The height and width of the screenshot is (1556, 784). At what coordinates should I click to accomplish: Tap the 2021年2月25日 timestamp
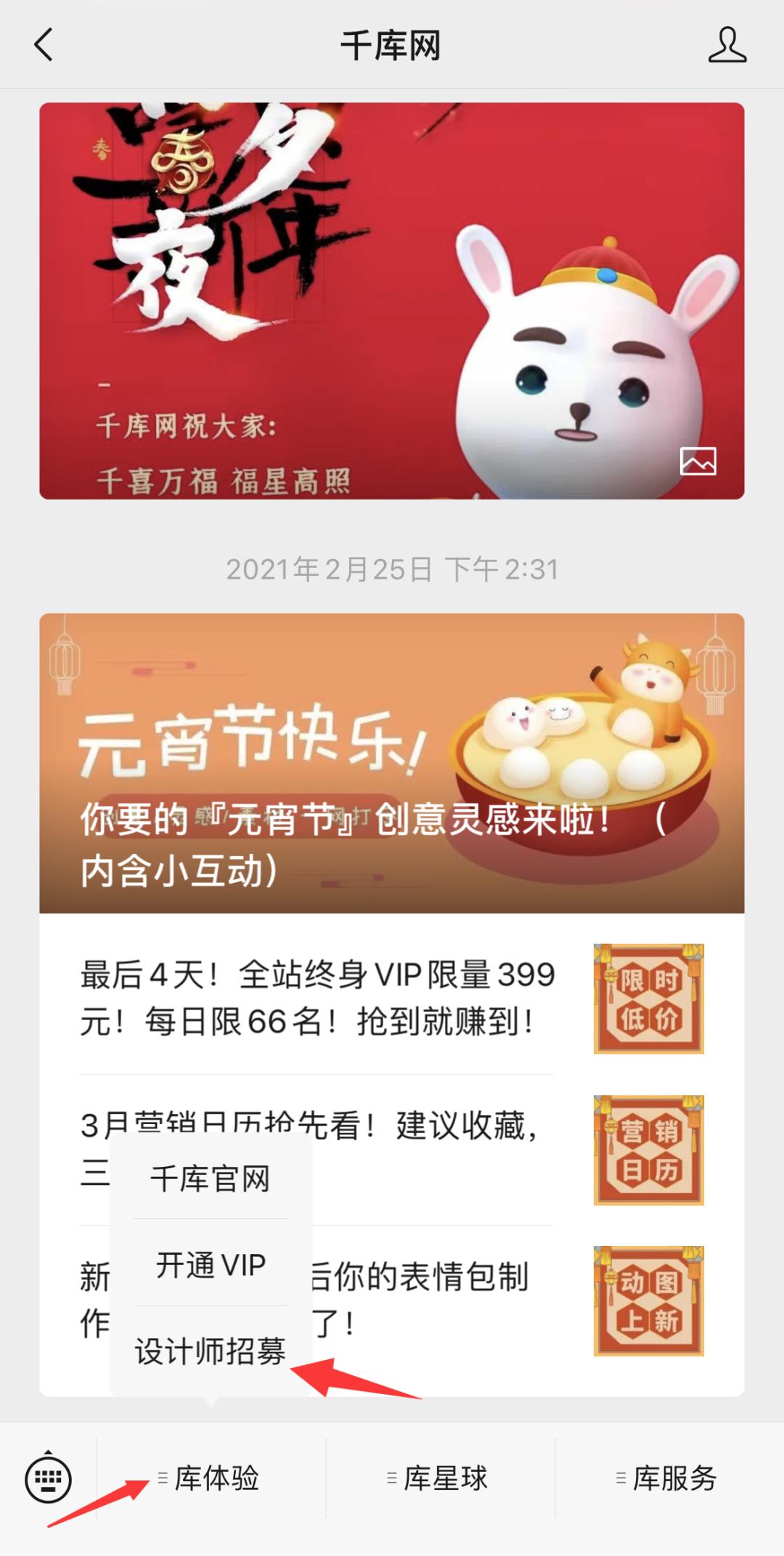tap(392, 571)
